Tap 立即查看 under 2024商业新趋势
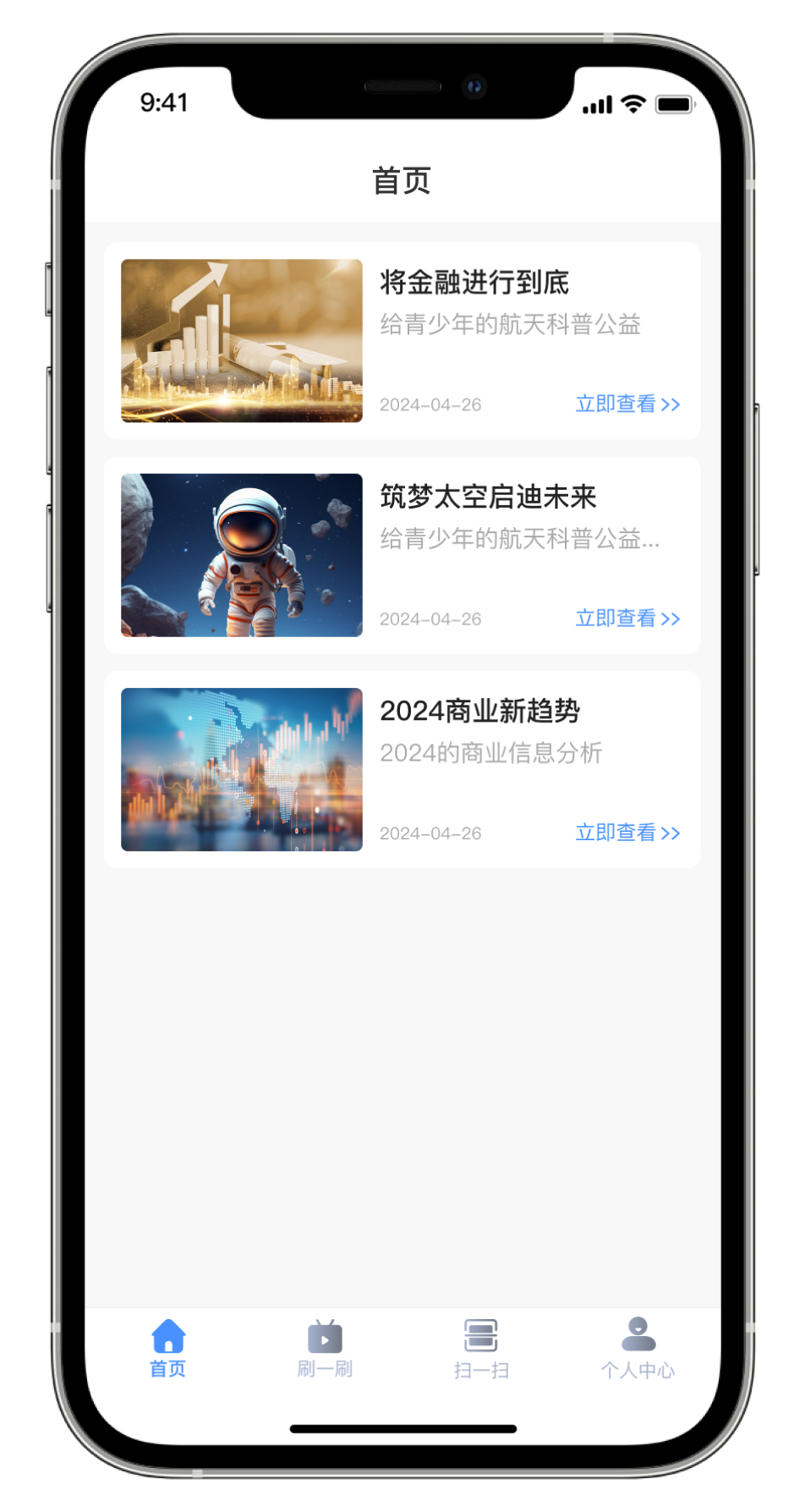Screen dimensions: 805x1512 click(x=627, y=833)
